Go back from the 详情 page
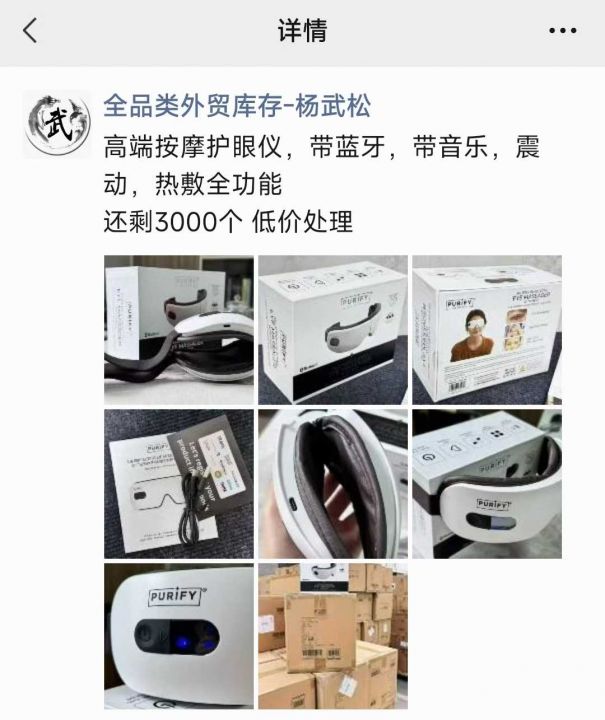605x720 pixels. click(30, 31)
